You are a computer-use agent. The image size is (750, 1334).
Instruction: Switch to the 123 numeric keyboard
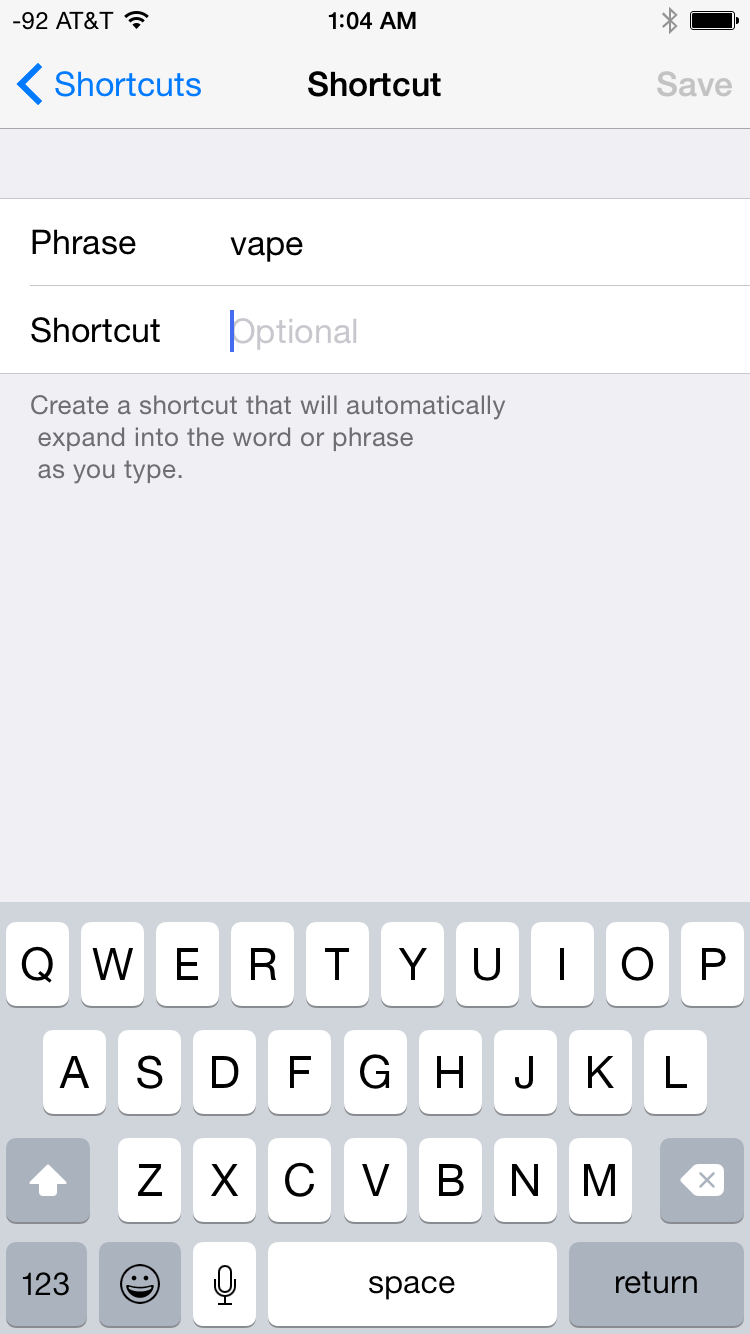(46, 1284)
